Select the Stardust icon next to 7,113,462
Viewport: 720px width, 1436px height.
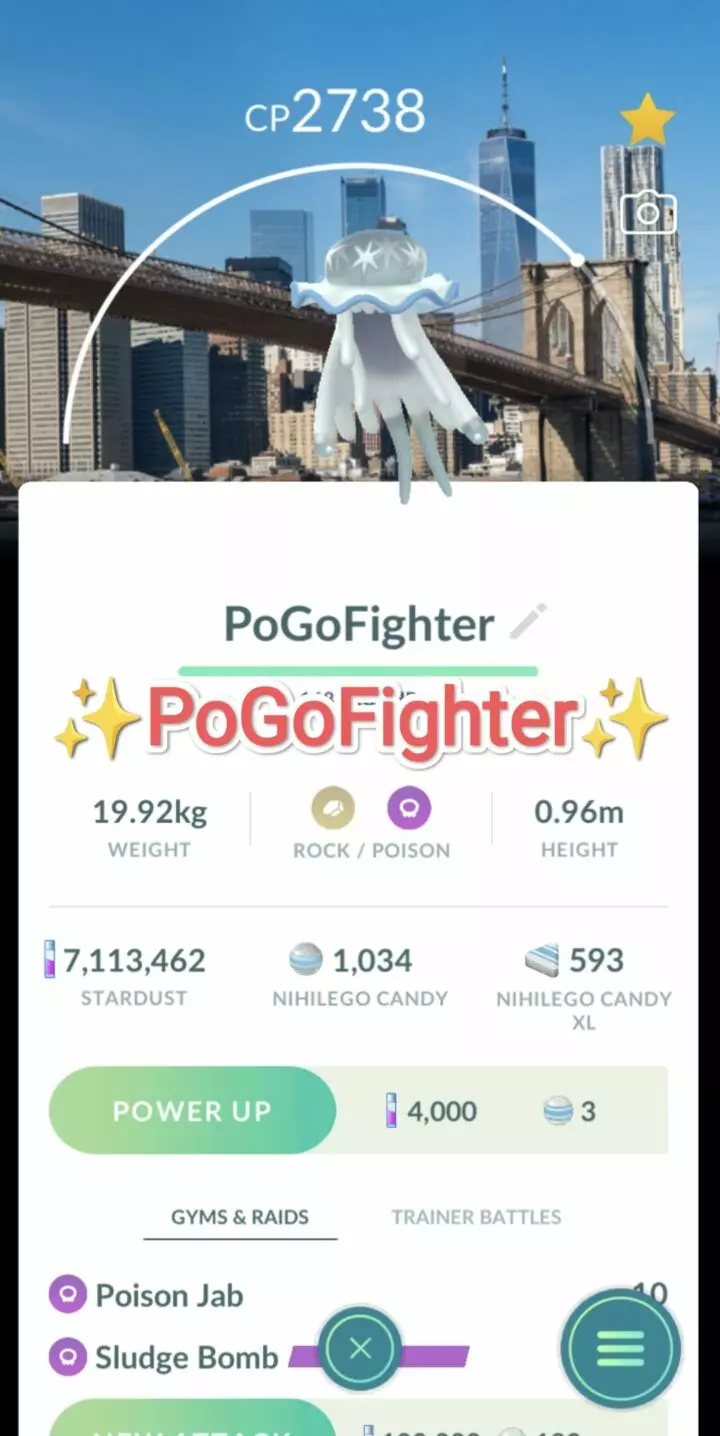click(x=52, y=960)
